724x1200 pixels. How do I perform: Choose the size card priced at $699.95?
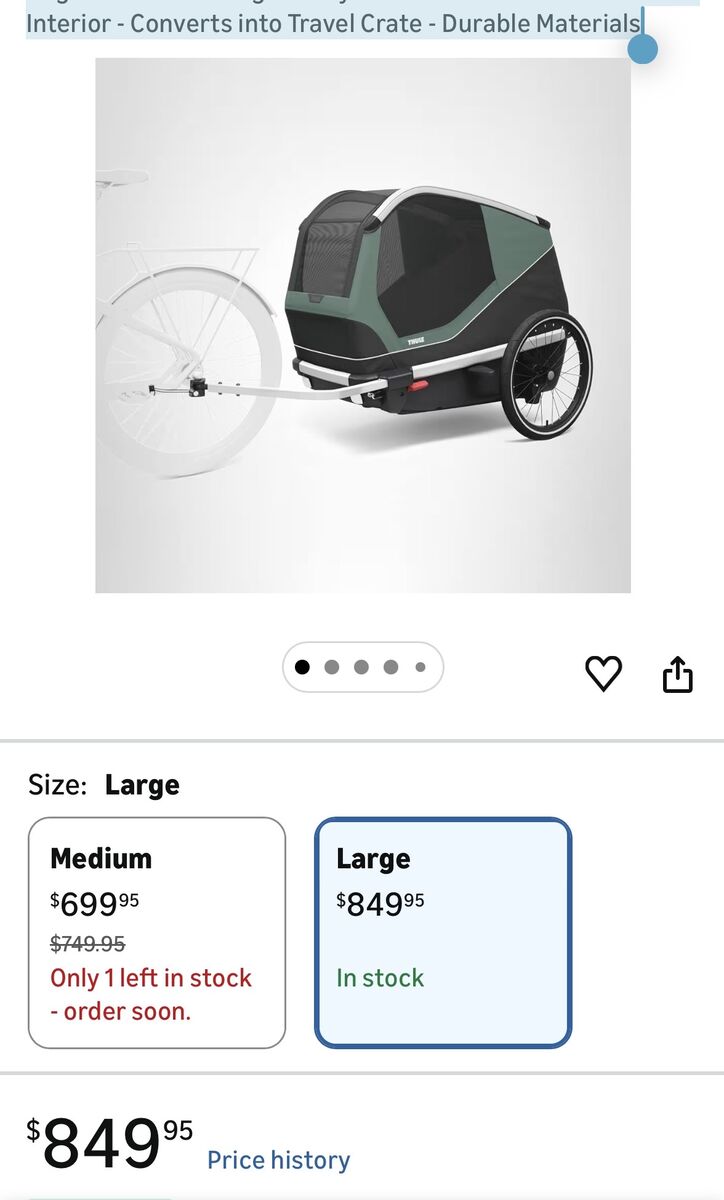coord(157,930)
